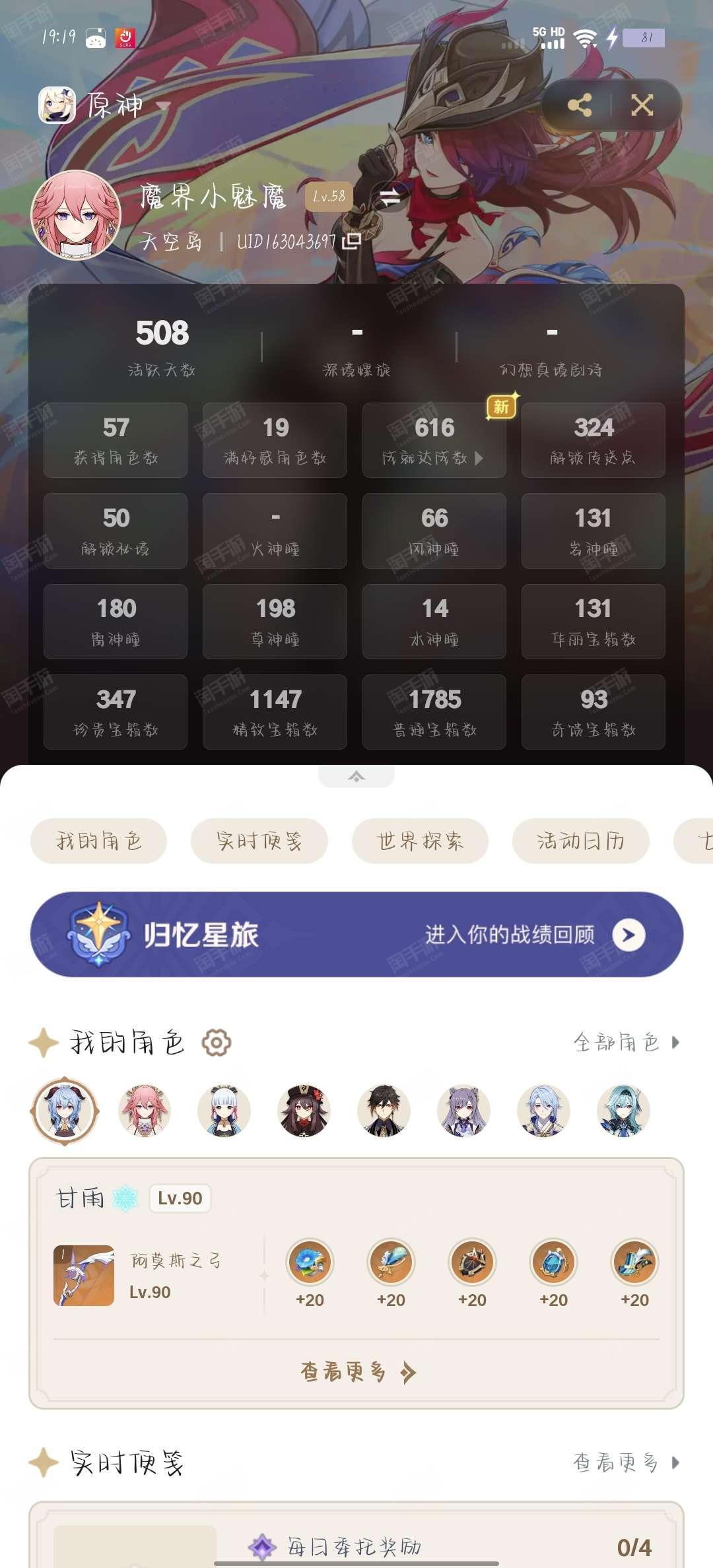713x1568 pixels.
Task: Select the Zhongli character avatar
Action: [384, 1111]
